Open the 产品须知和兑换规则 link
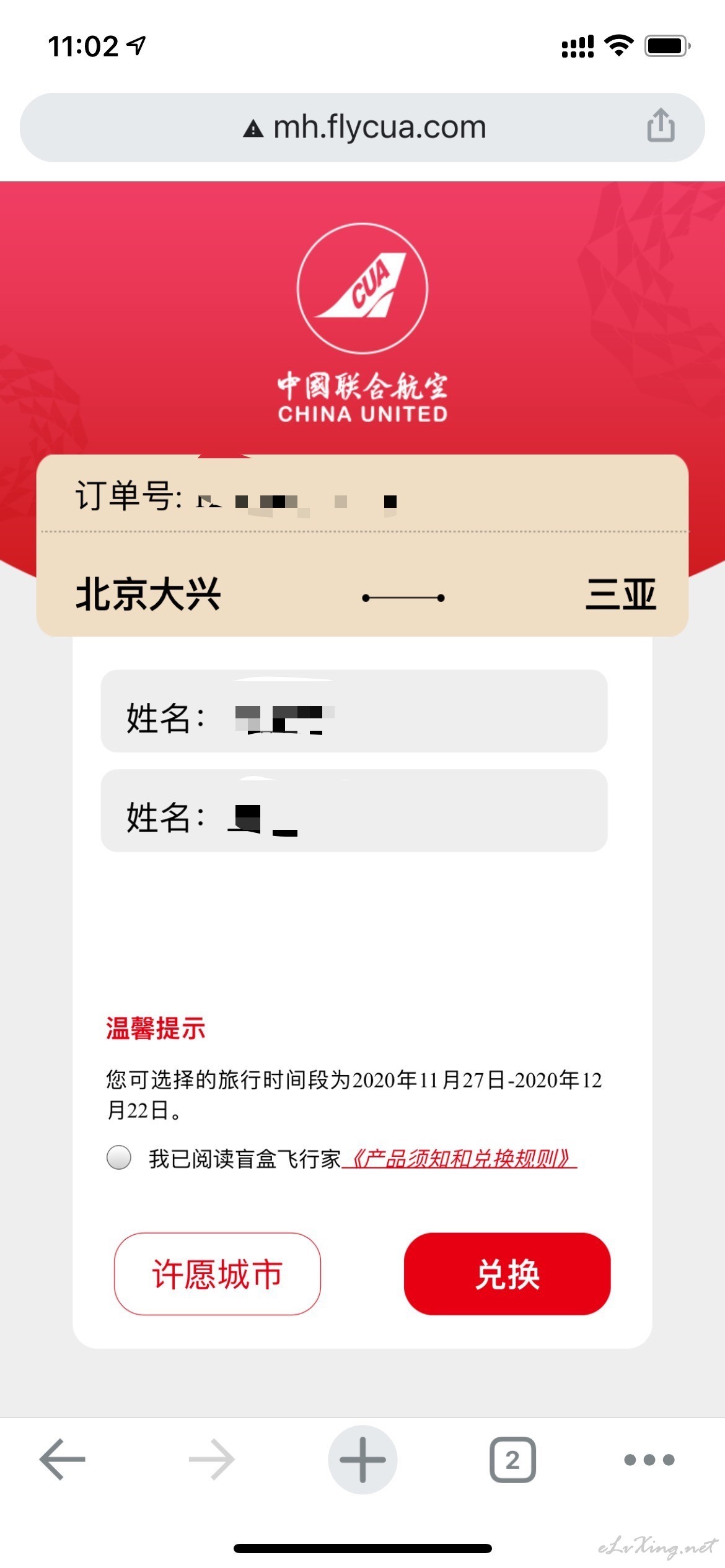The image size is (725, 1568). pyautogui.click(x=459, y=1158)
